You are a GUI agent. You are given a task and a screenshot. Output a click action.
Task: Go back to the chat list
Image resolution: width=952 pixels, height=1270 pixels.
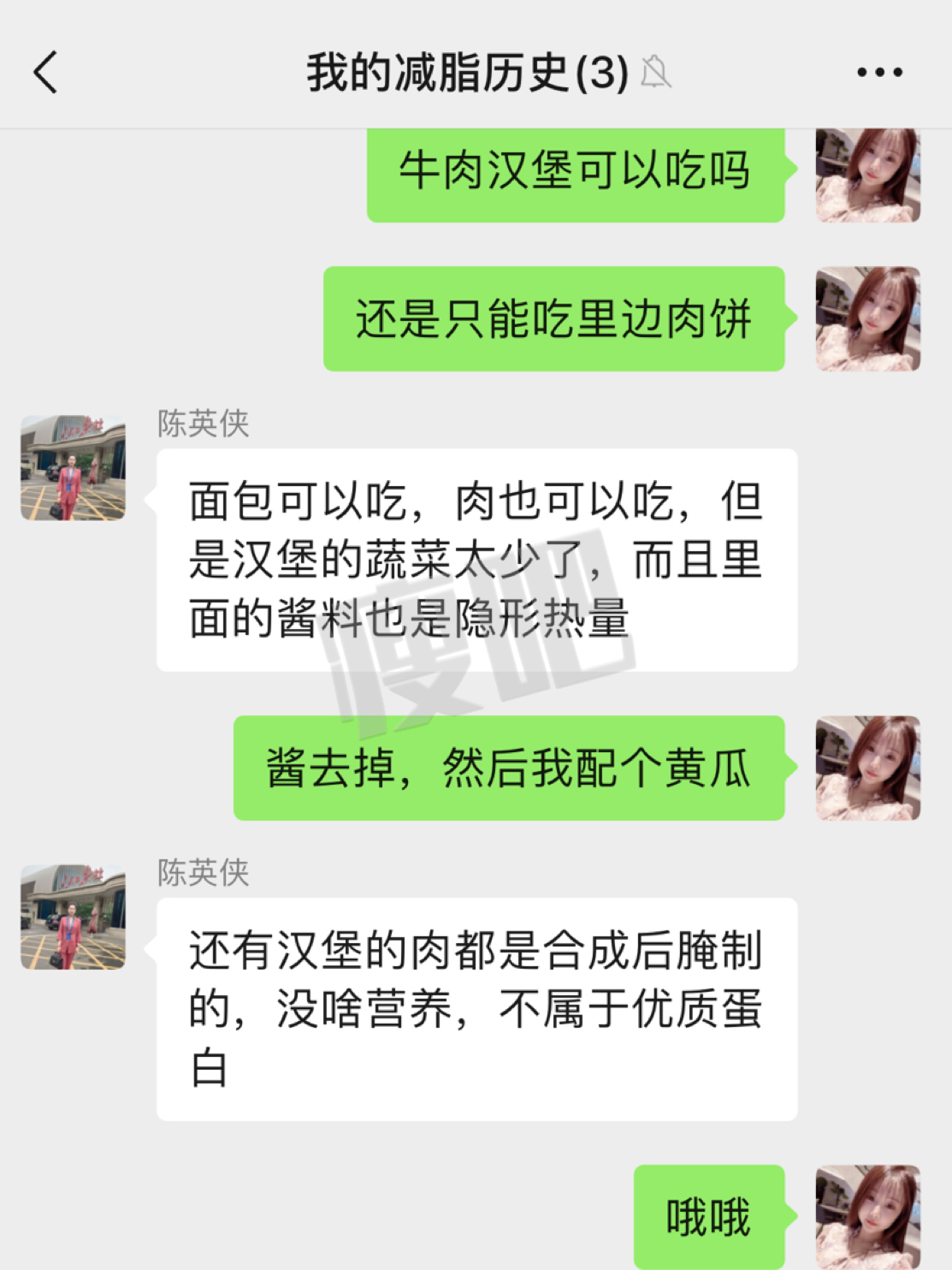(x=46, y=72)
